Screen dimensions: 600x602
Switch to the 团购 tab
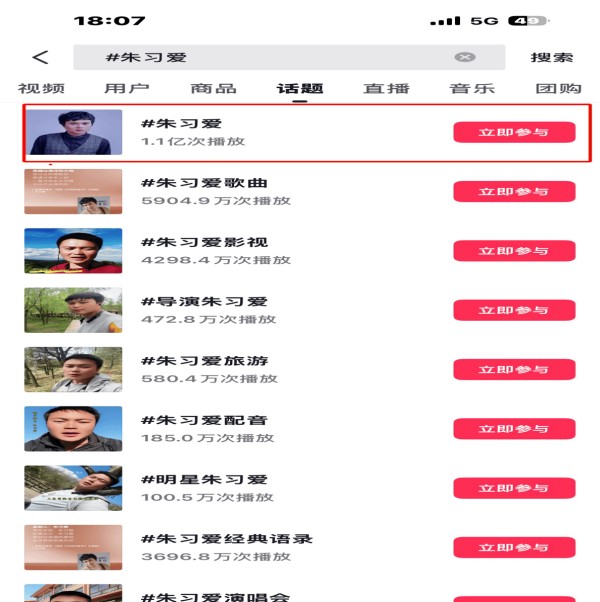(558, 88)
